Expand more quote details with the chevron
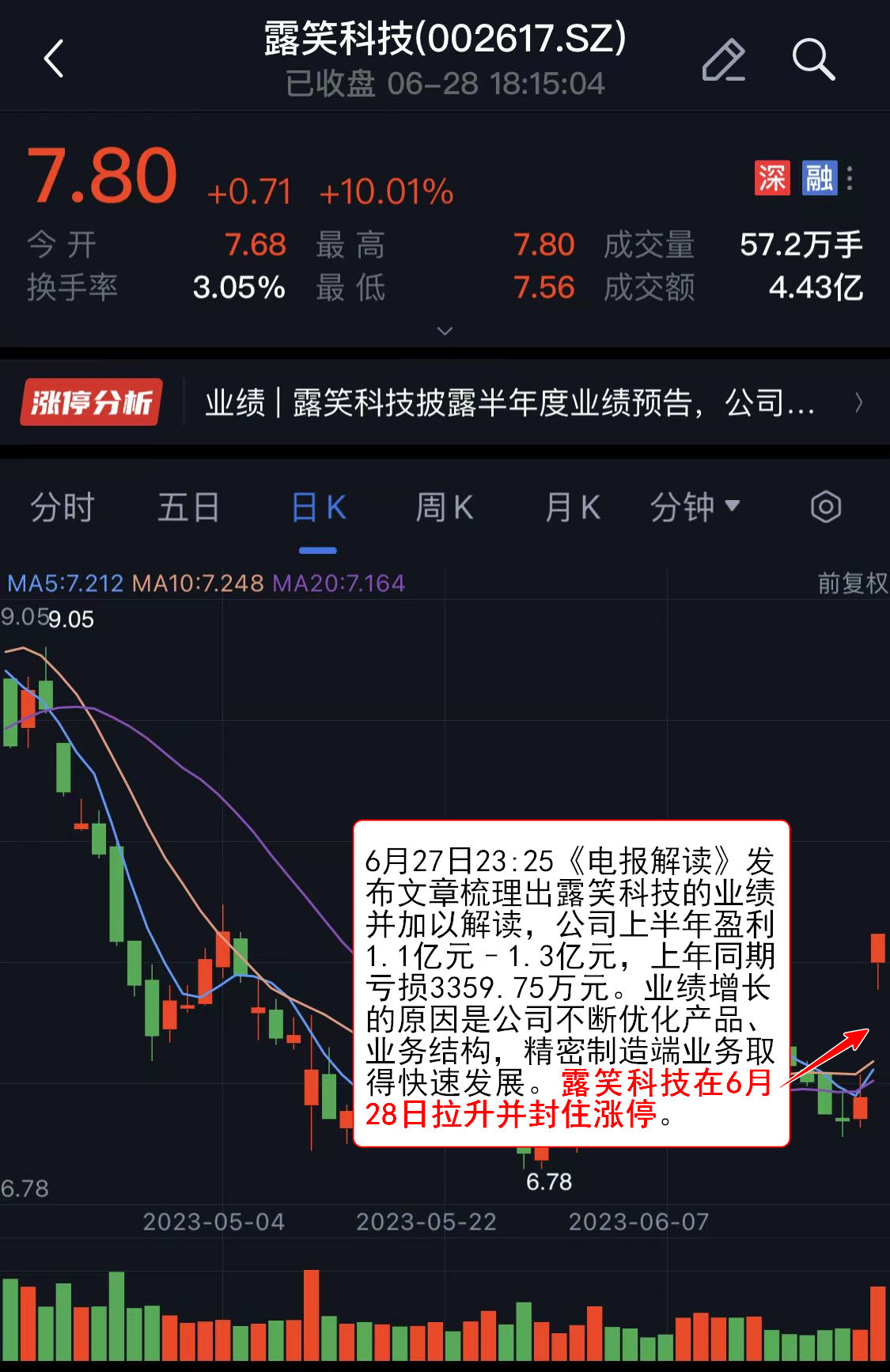The image size is (890, 1372). tap(445, 331)
